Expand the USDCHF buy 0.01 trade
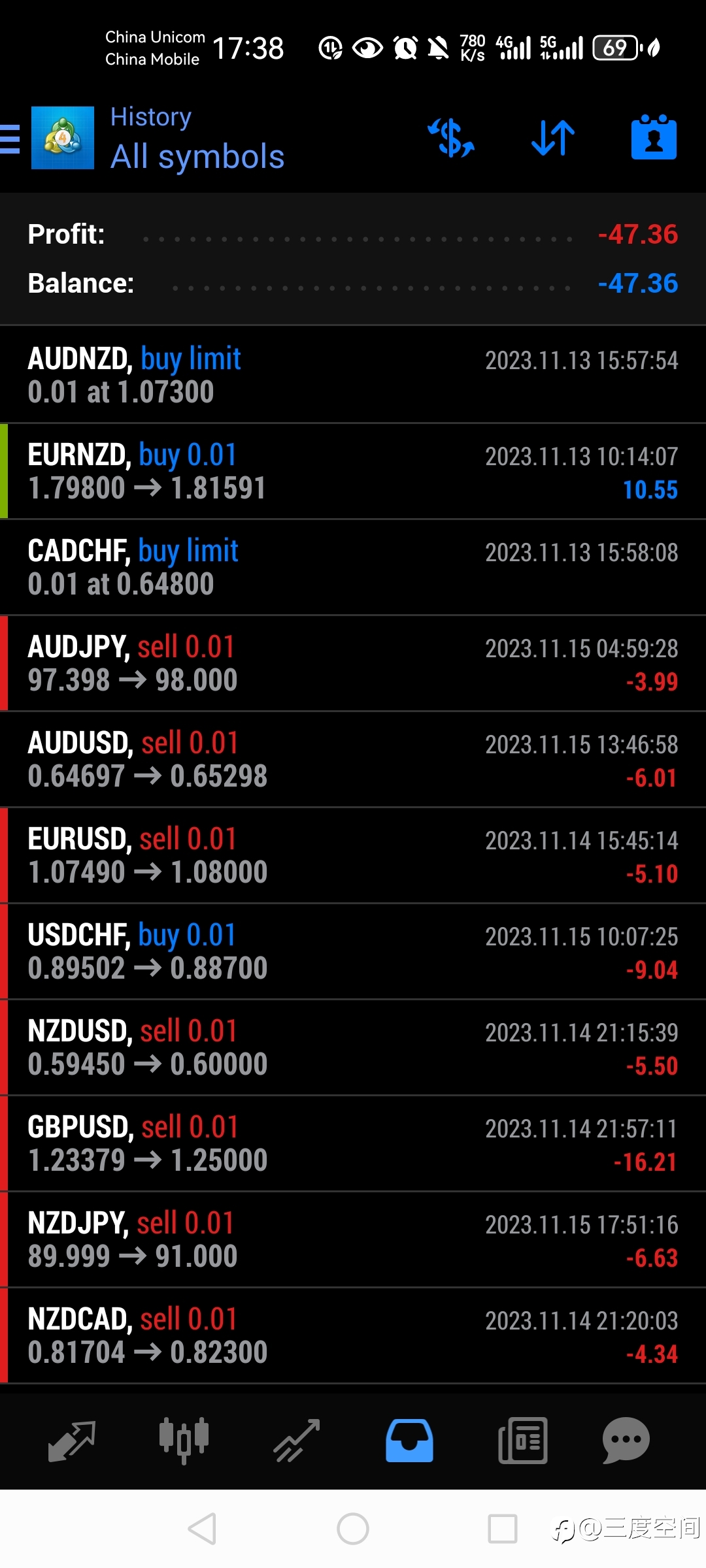The height and width of the screenshot is (1568, 706). click(x=353, y=951)
